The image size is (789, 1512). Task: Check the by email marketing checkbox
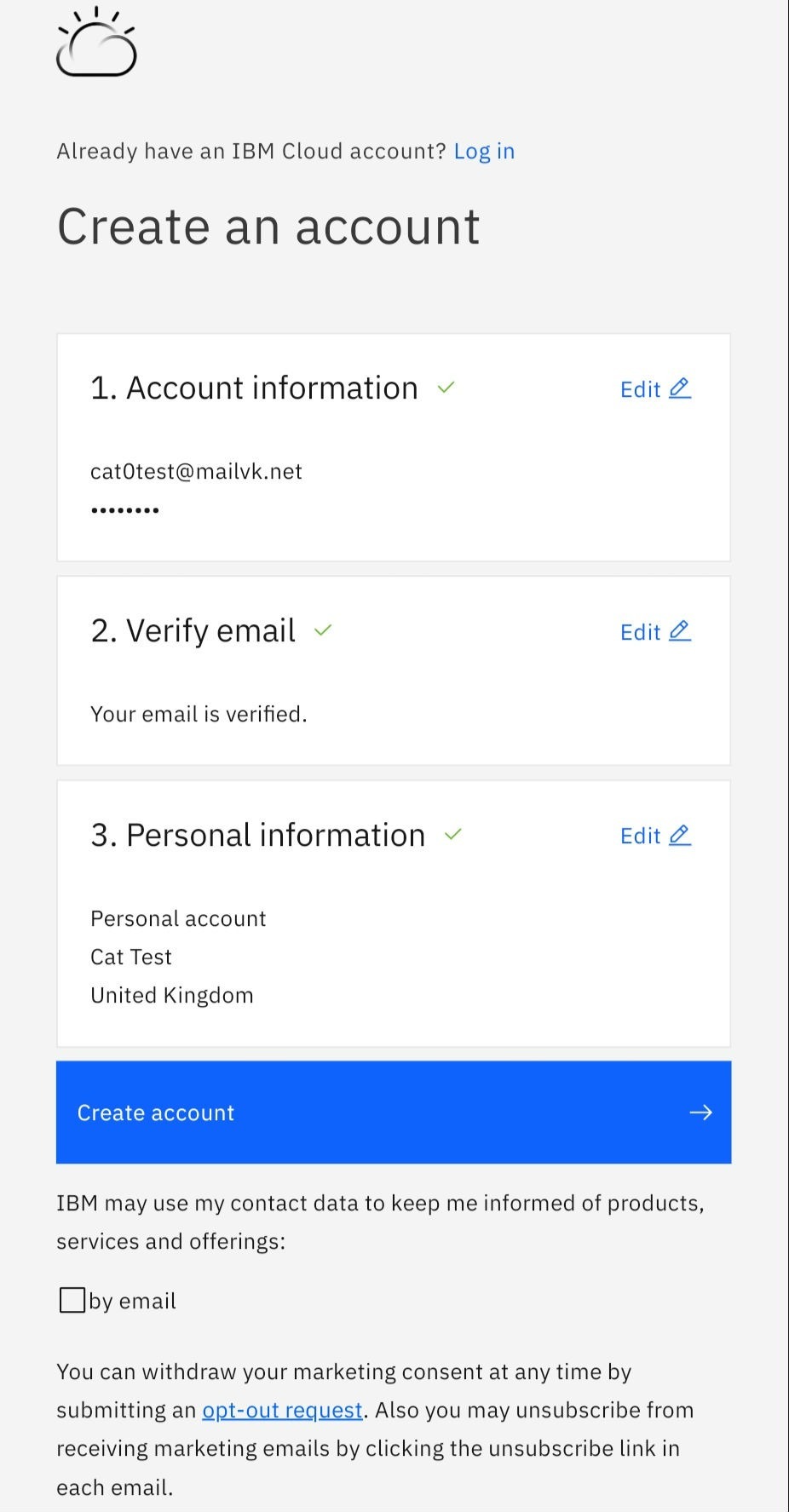[72, 1301]
